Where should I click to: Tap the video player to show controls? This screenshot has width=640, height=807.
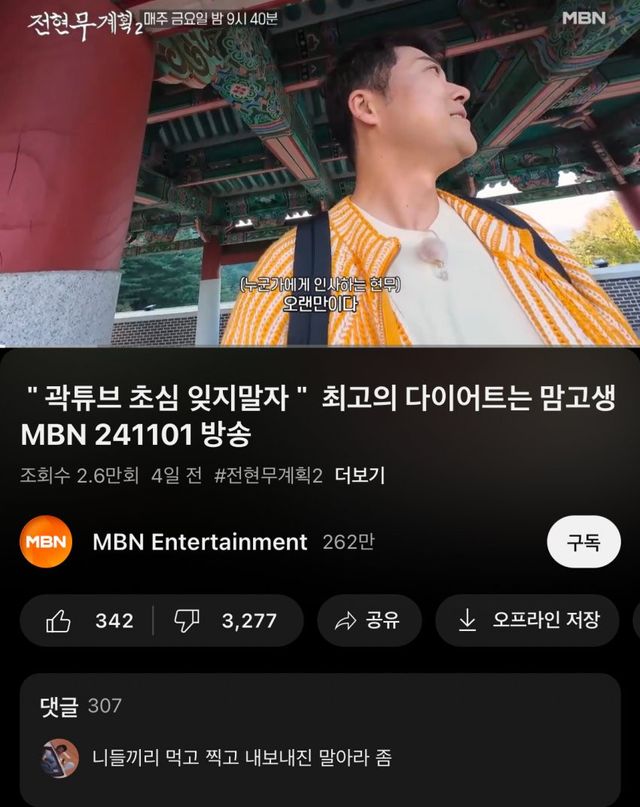coord(320,175)
